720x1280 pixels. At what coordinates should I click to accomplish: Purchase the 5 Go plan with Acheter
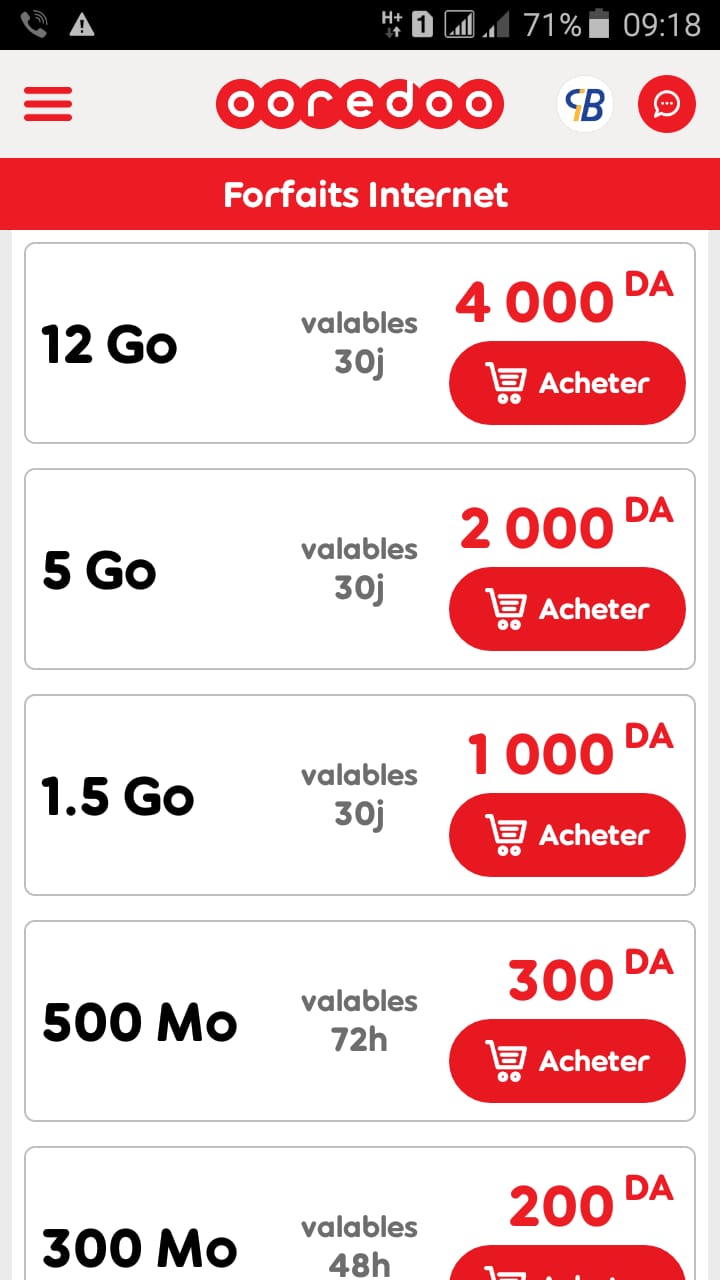[567, 609]
